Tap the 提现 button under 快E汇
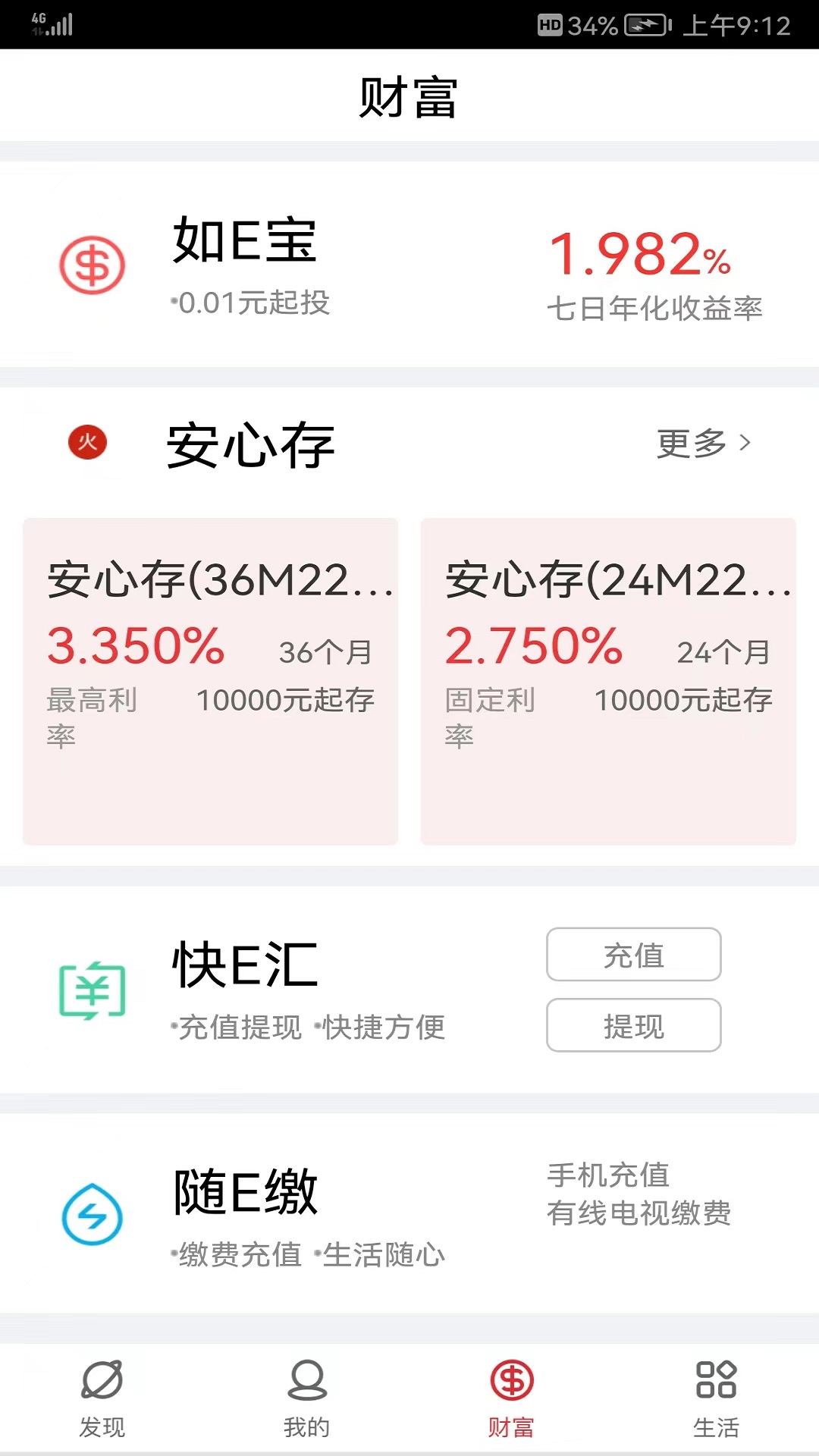The width and height of the screenshot is (819, 1456). click(x=633, y=1025)
